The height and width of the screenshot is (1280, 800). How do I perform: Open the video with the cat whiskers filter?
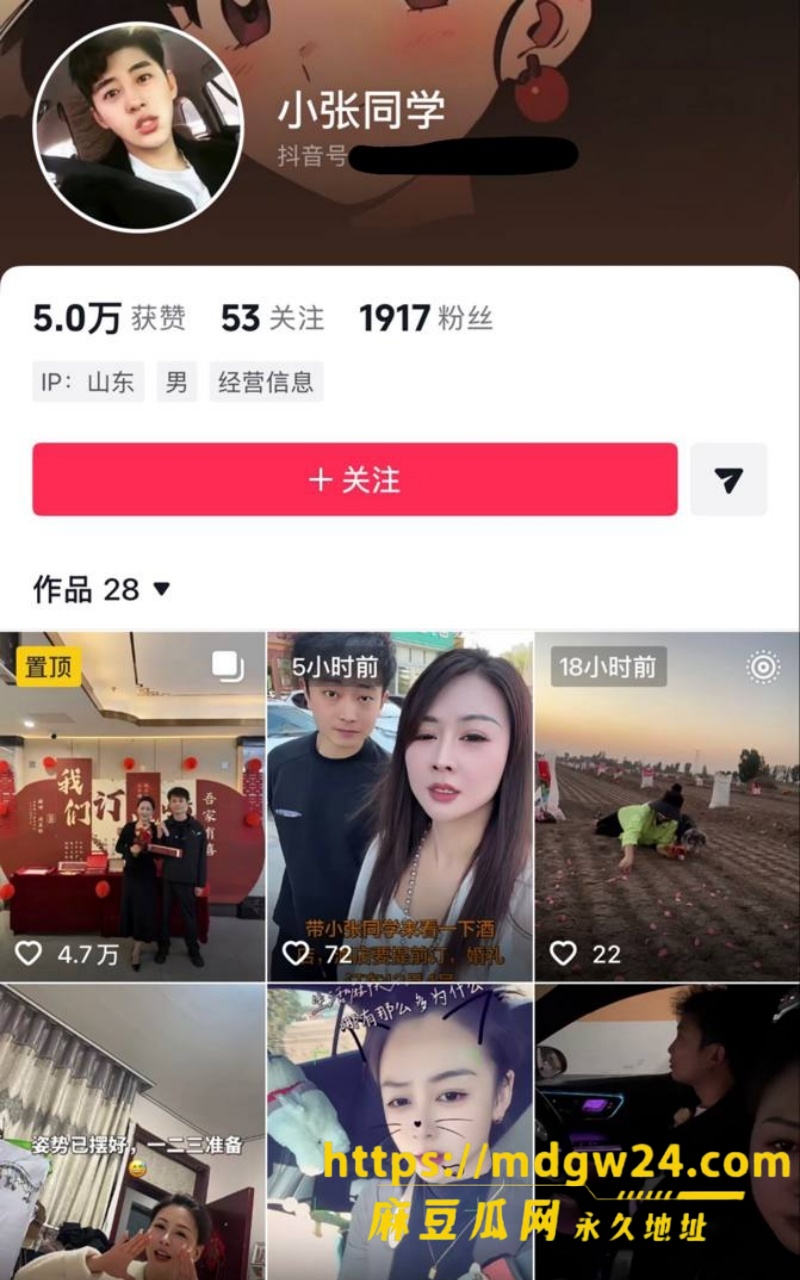(400, 1132)
